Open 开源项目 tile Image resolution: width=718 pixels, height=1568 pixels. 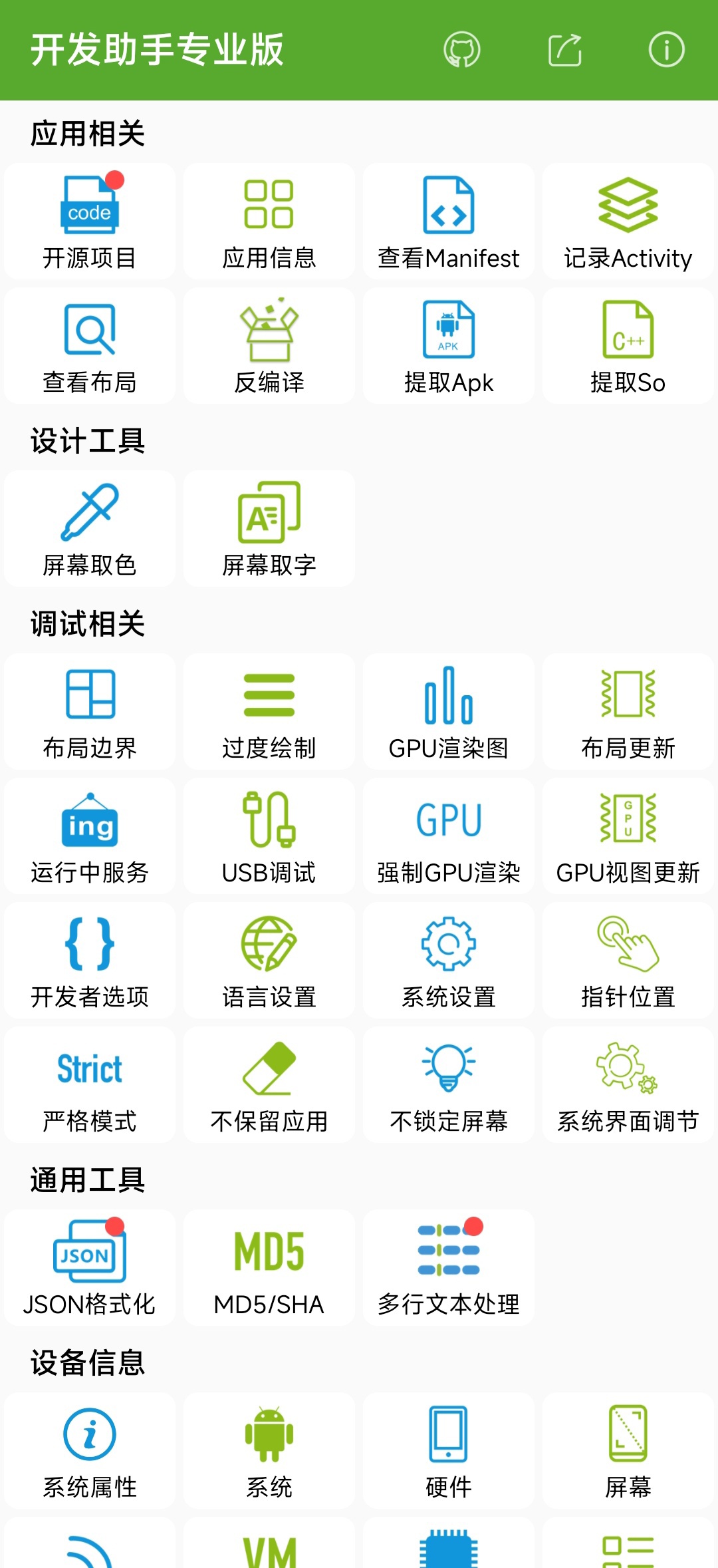tap(90, 222)
